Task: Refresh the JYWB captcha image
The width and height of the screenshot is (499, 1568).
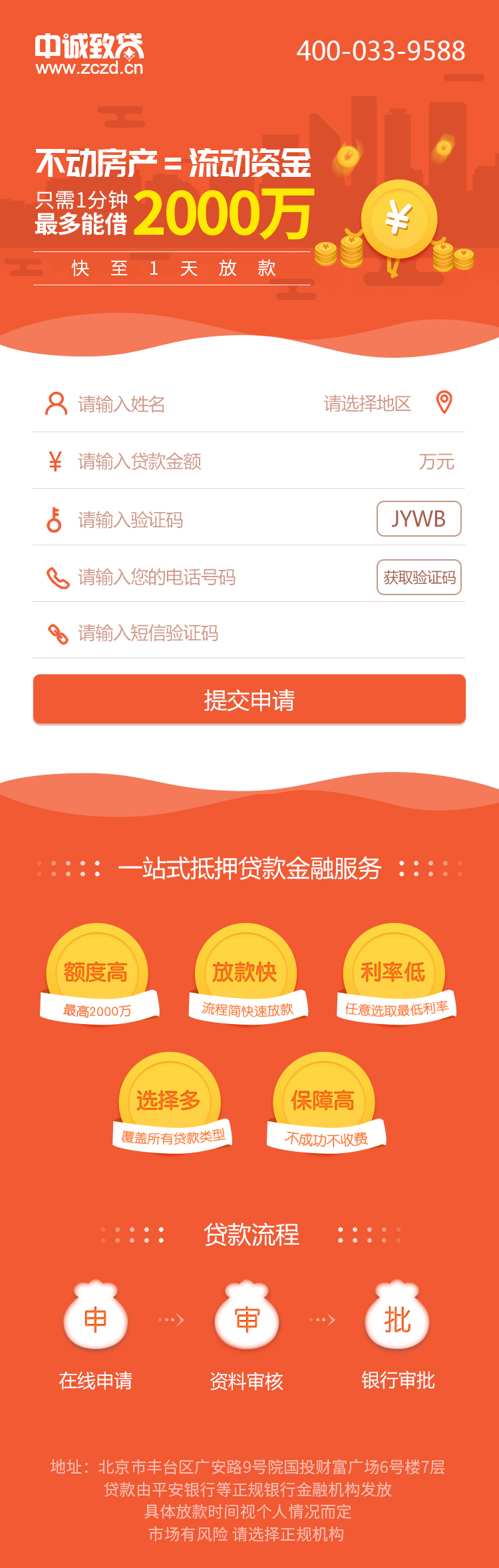Action: tap(418, 519)
